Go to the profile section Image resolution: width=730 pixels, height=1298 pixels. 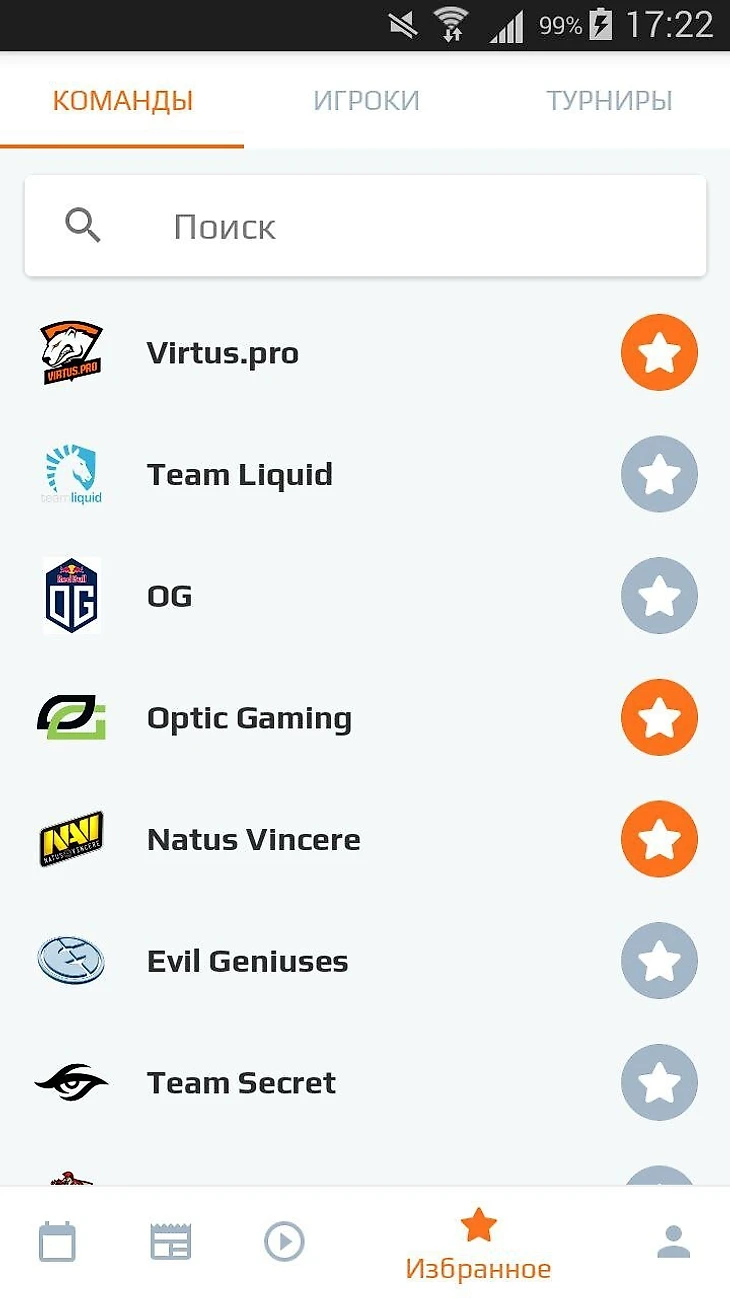673,1242
